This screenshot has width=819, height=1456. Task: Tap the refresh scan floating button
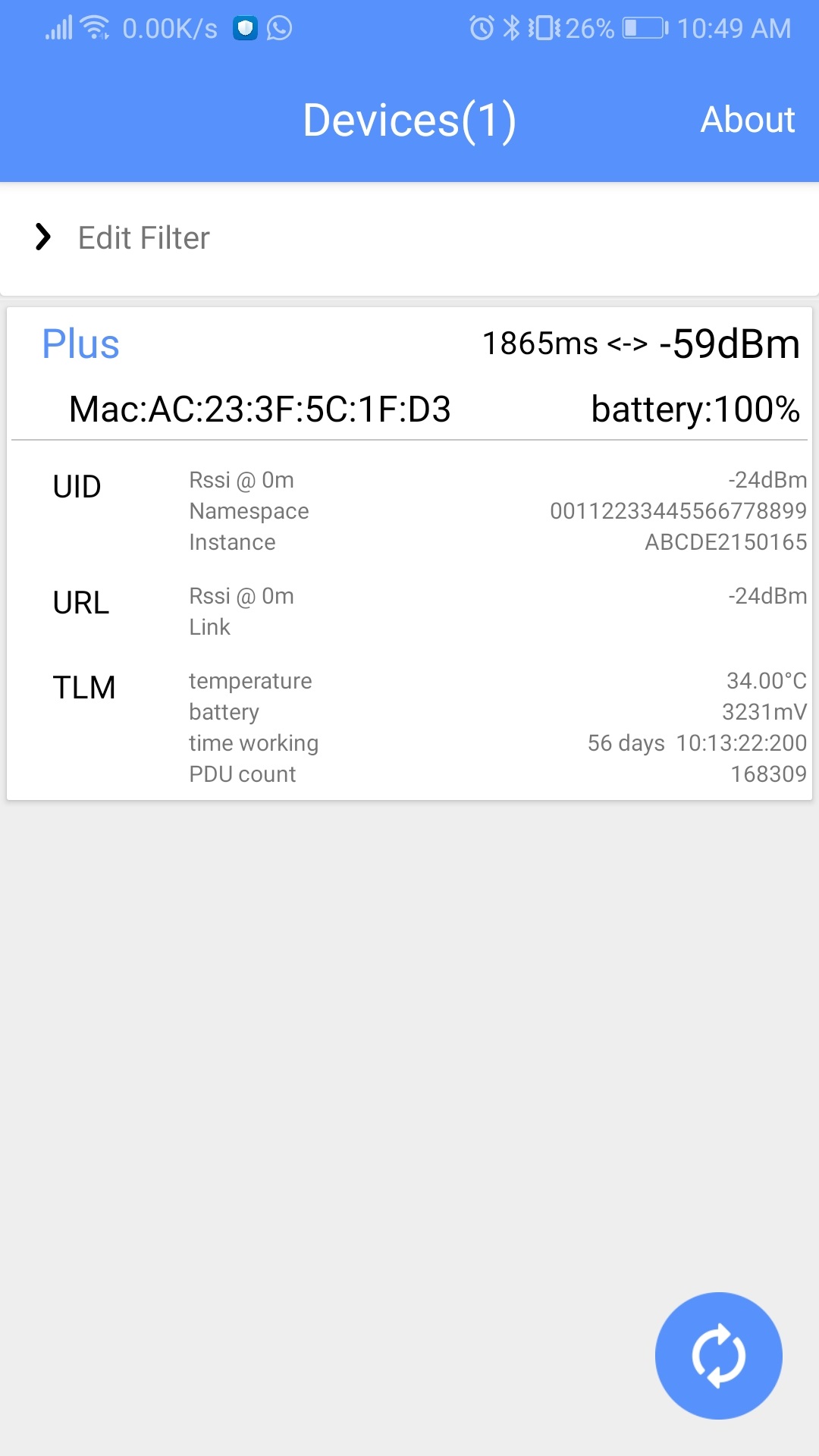(x=718, y=1355)
